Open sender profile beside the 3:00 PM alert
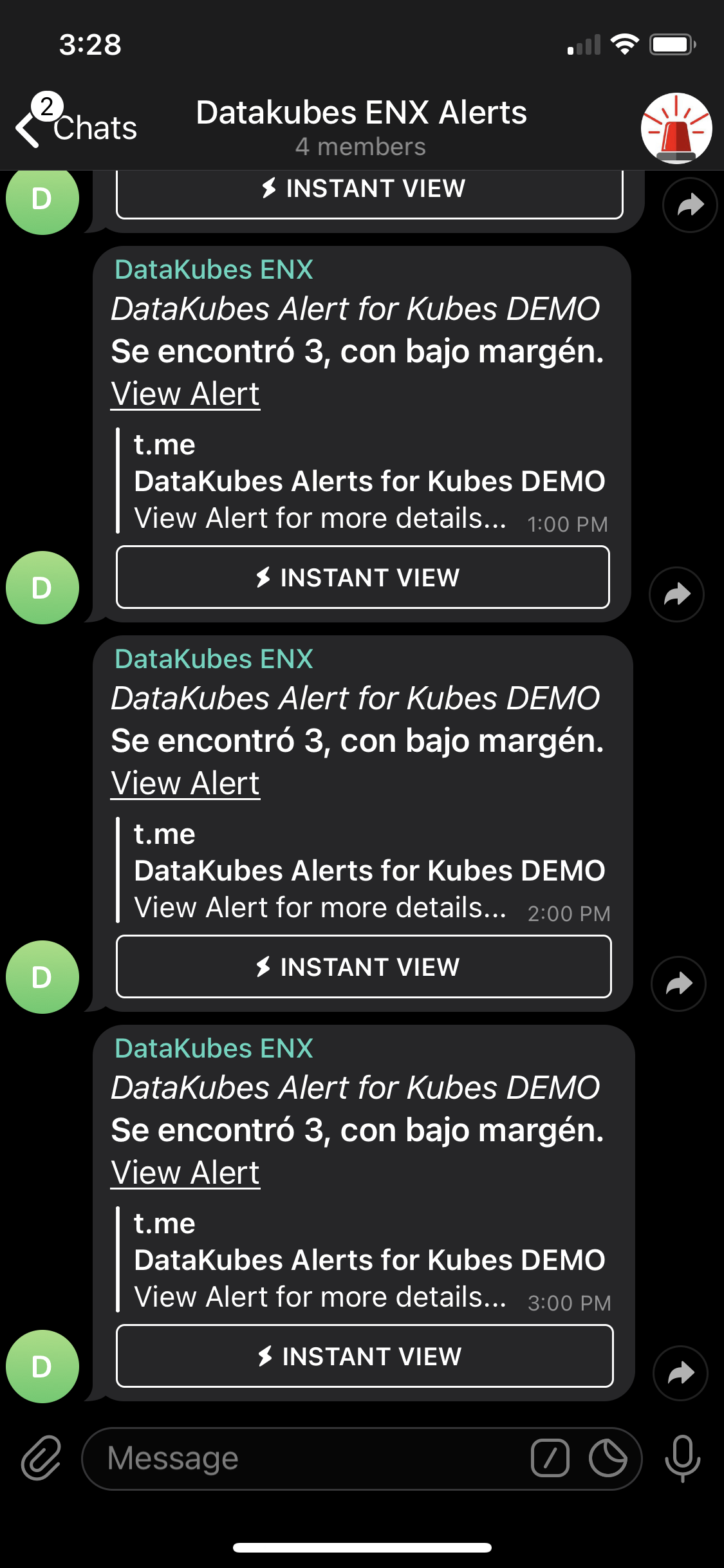 (42, 1366)
